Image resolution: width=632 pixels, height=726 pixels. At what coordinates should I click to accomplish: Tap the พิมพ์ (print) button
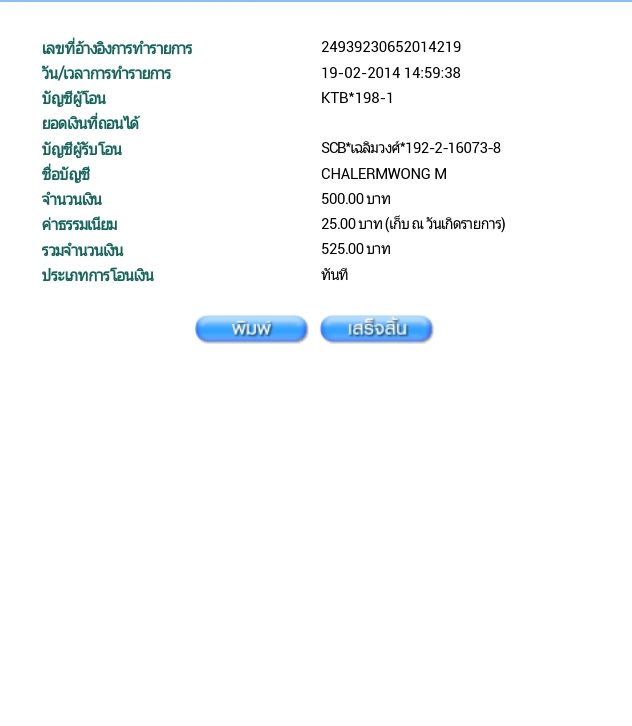[x=251, y=329]
